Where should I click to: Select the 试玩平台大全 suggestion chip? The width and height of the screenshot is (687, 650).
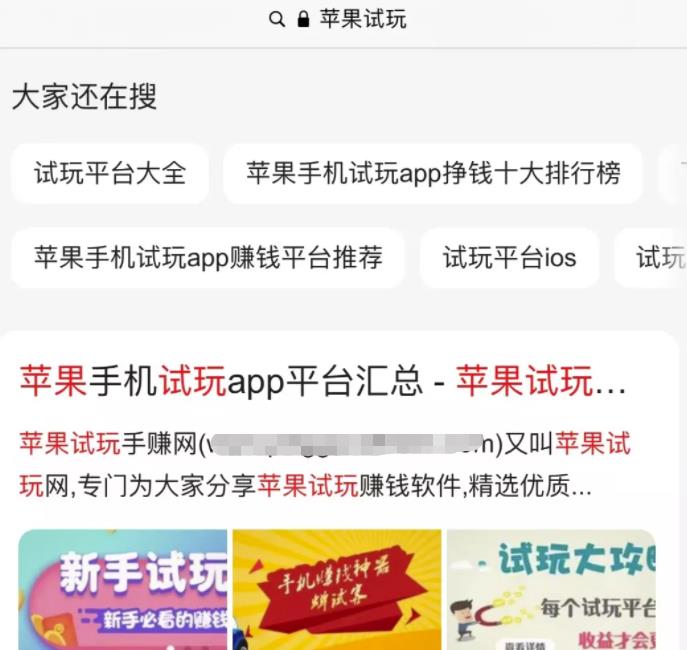[110, 173]
